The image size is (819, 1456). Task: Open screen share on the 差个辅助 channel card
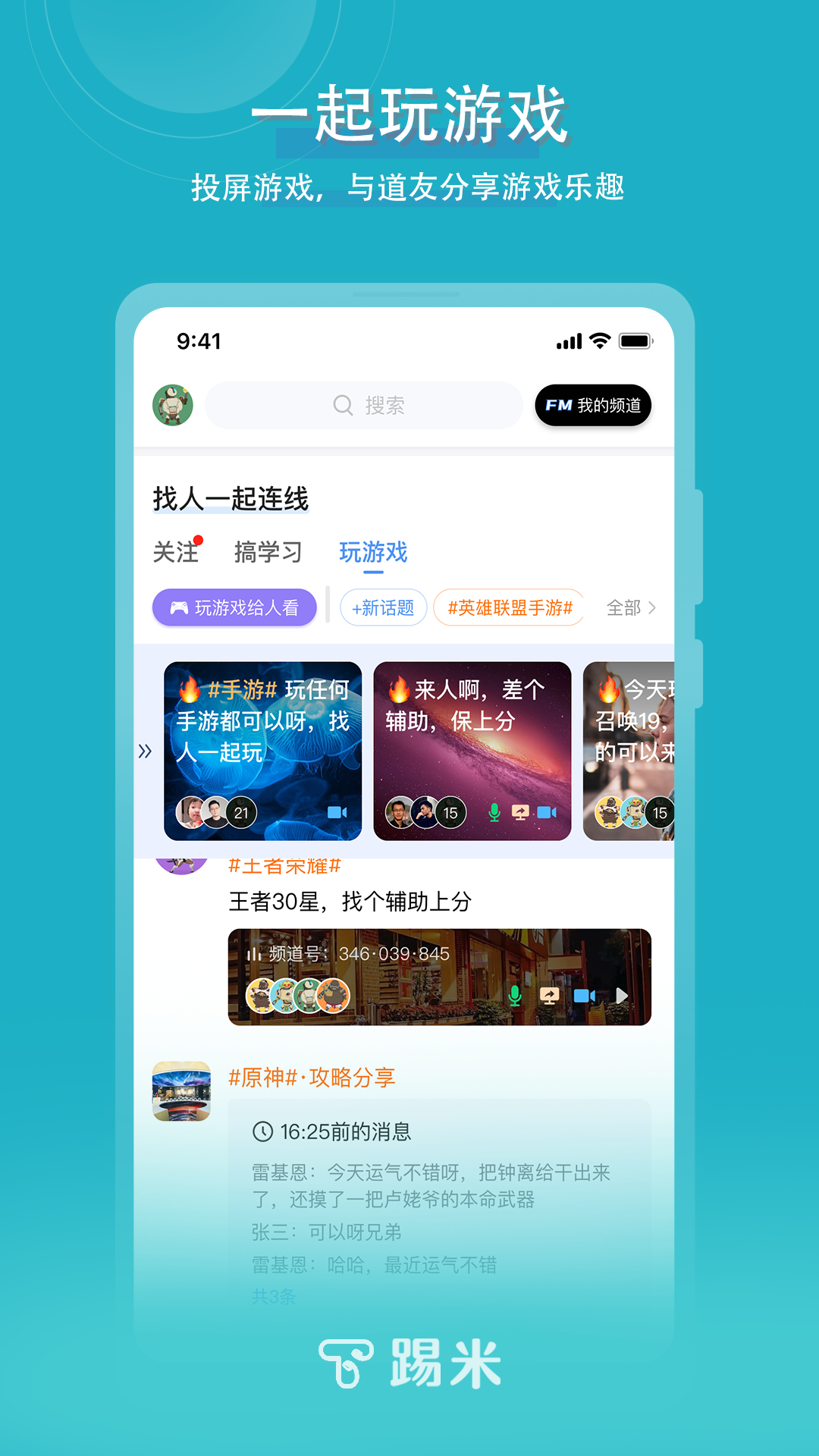pyautogui.click(x=520, y=814)
